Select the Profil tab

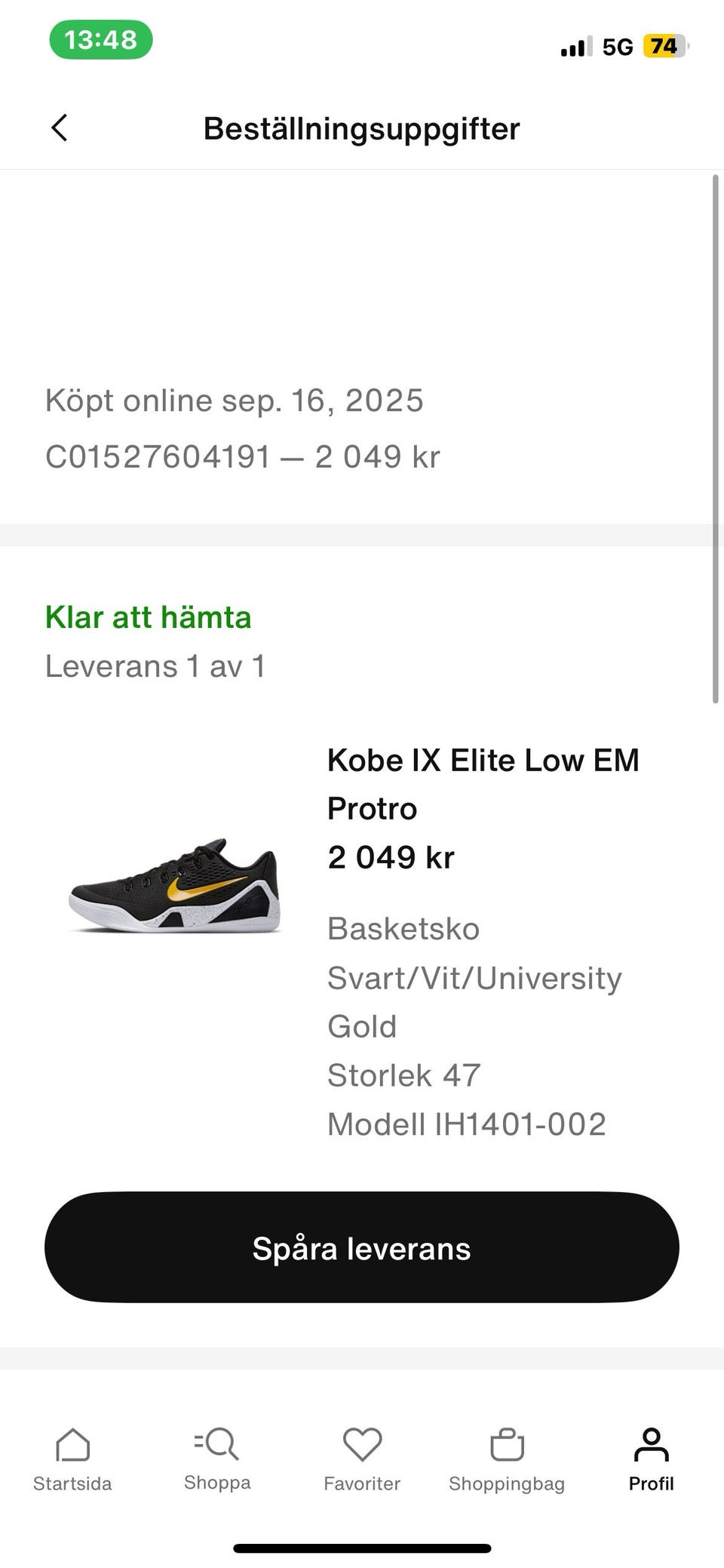coord(651,1459)
